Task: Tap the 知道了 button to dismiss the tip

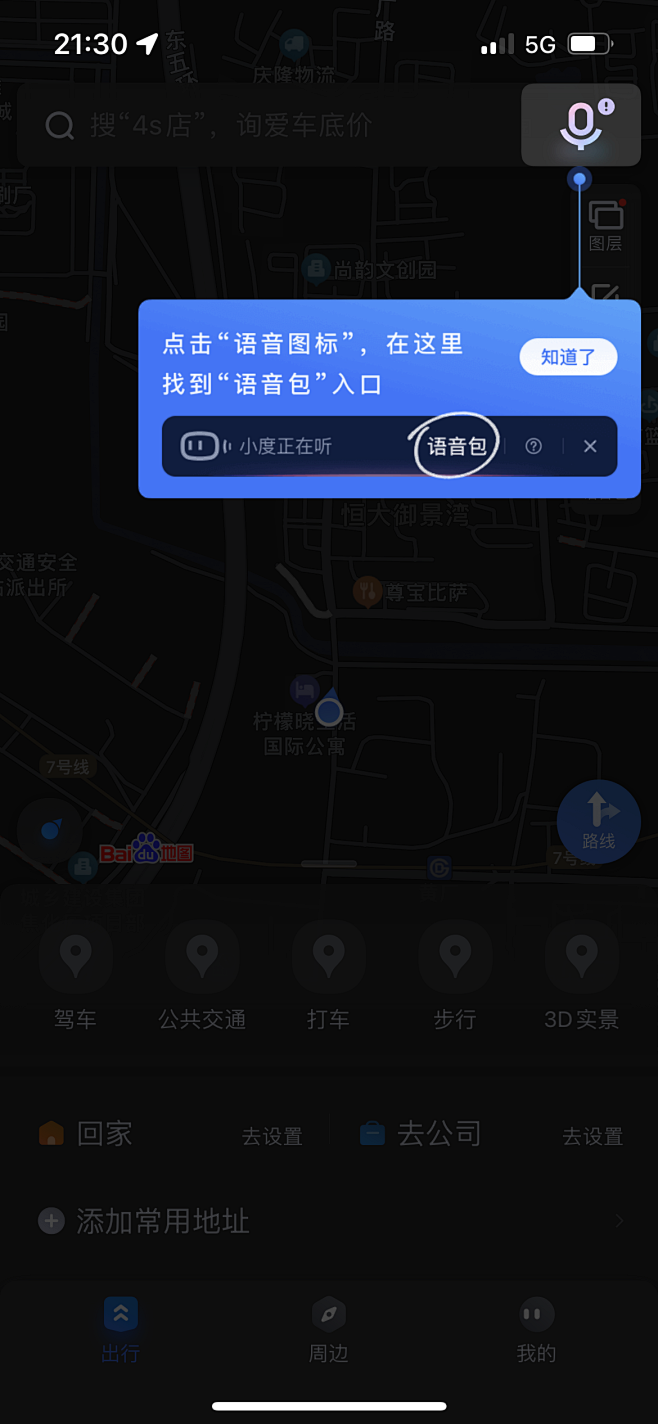Action: [568, 357]
